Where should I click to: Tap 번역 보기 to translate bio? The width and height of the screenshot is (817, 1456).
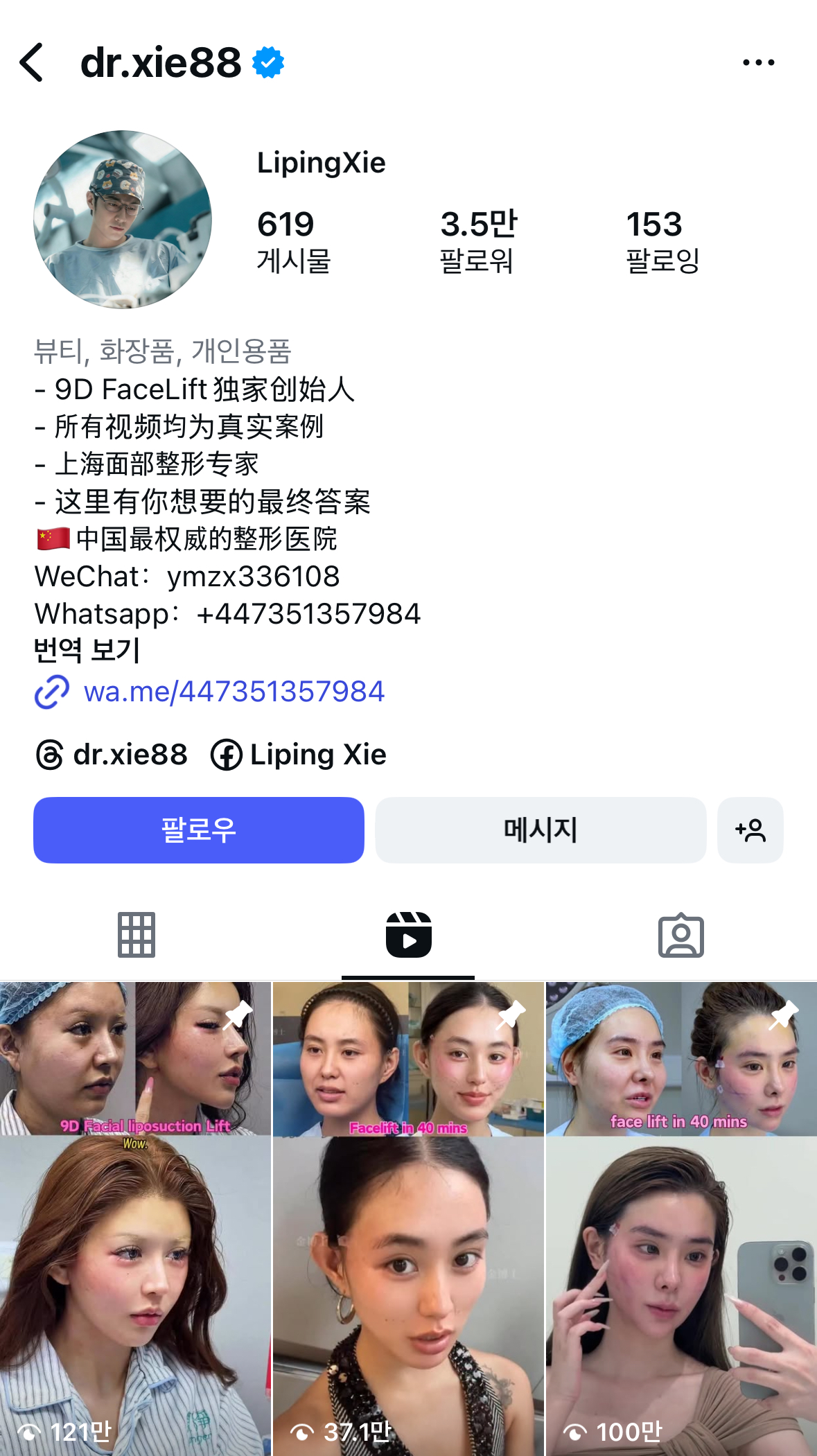click(87, 651)
